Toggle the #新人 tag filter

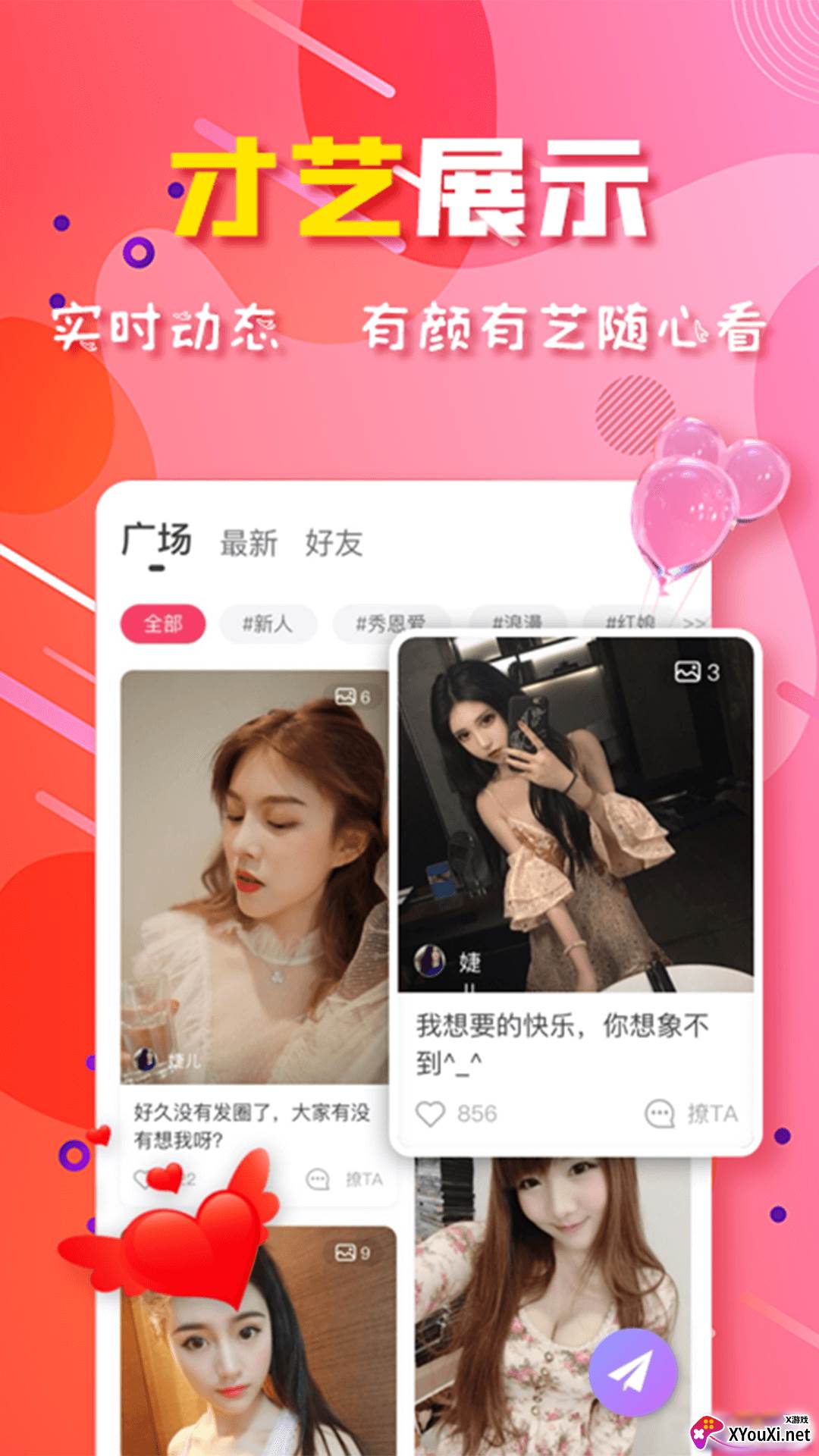point(270,622)
